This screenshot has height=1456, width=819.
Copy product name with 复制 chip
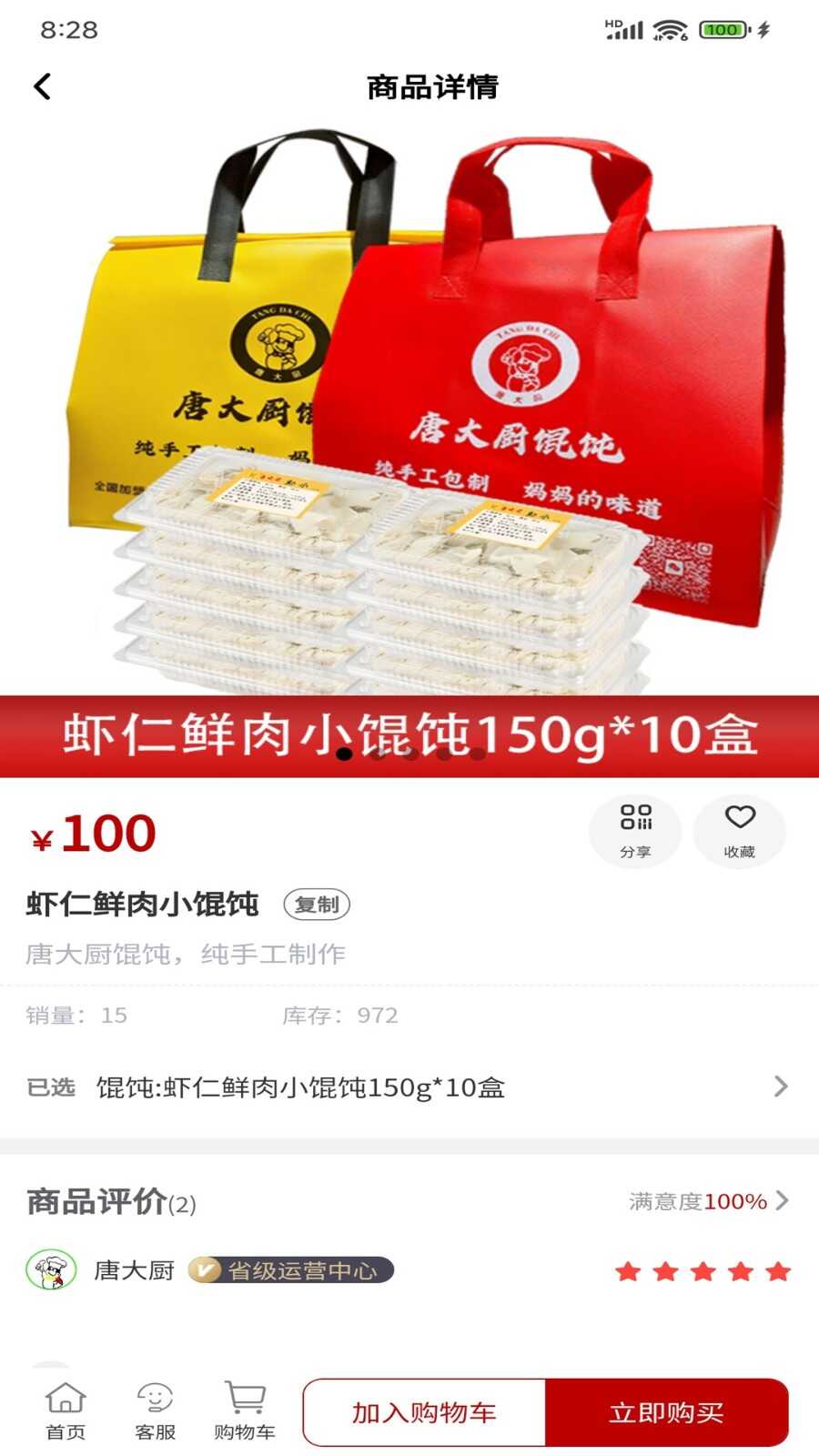[x=317, y=905]
